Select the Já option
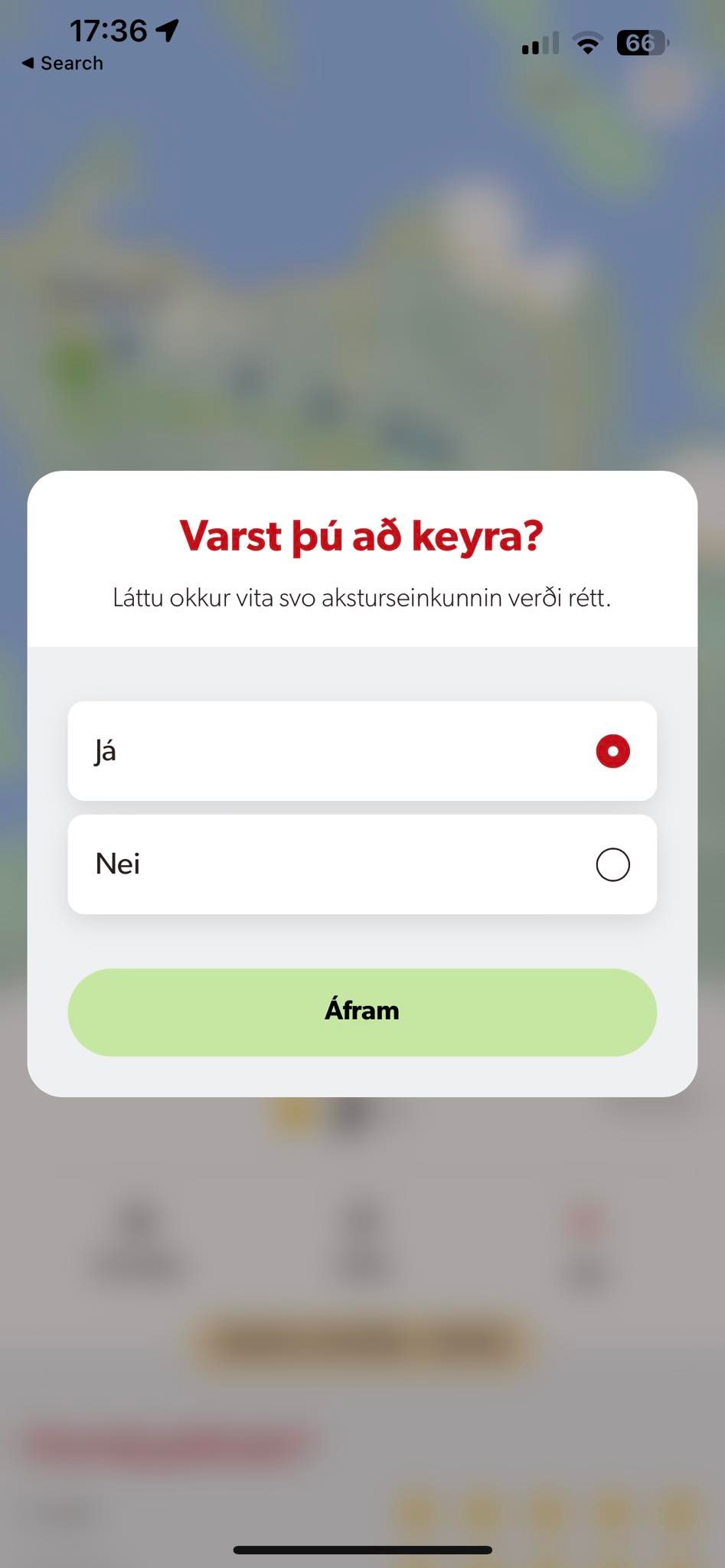 tap(362, 751)
